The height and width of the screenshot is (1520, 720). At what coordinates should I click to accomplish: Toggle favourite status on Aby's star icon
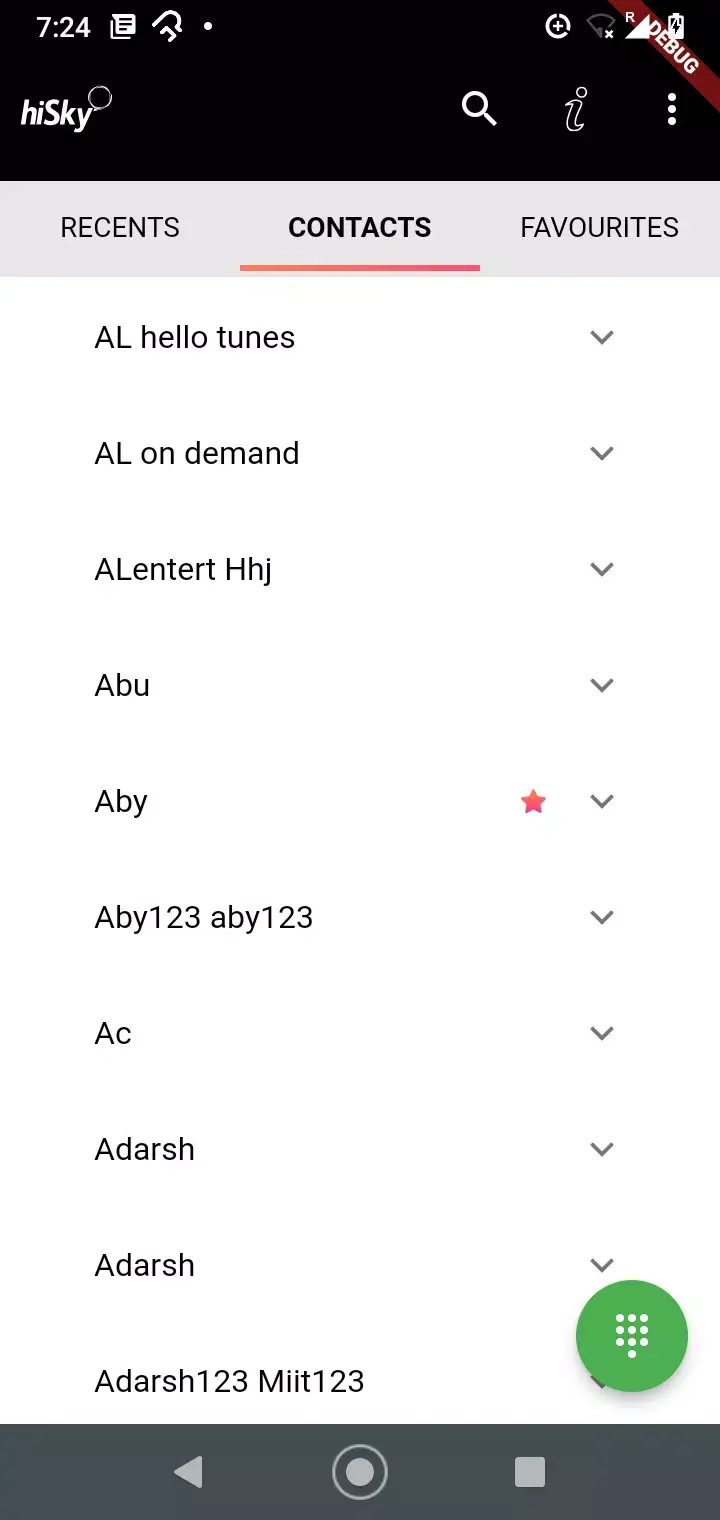pos(533,801)
